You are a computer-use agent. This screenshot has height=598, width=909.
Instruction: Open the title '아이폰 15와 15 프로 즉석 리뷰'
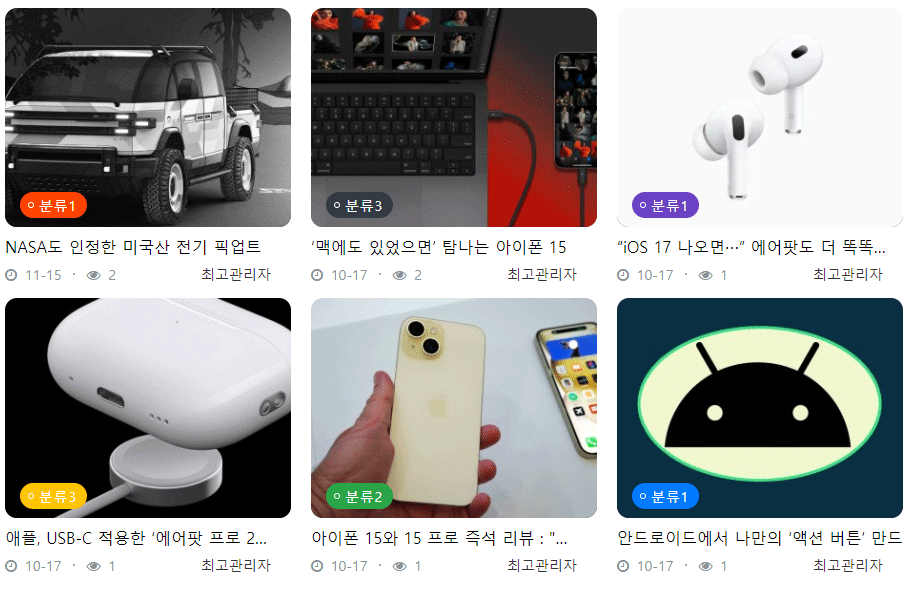[439, 538]
